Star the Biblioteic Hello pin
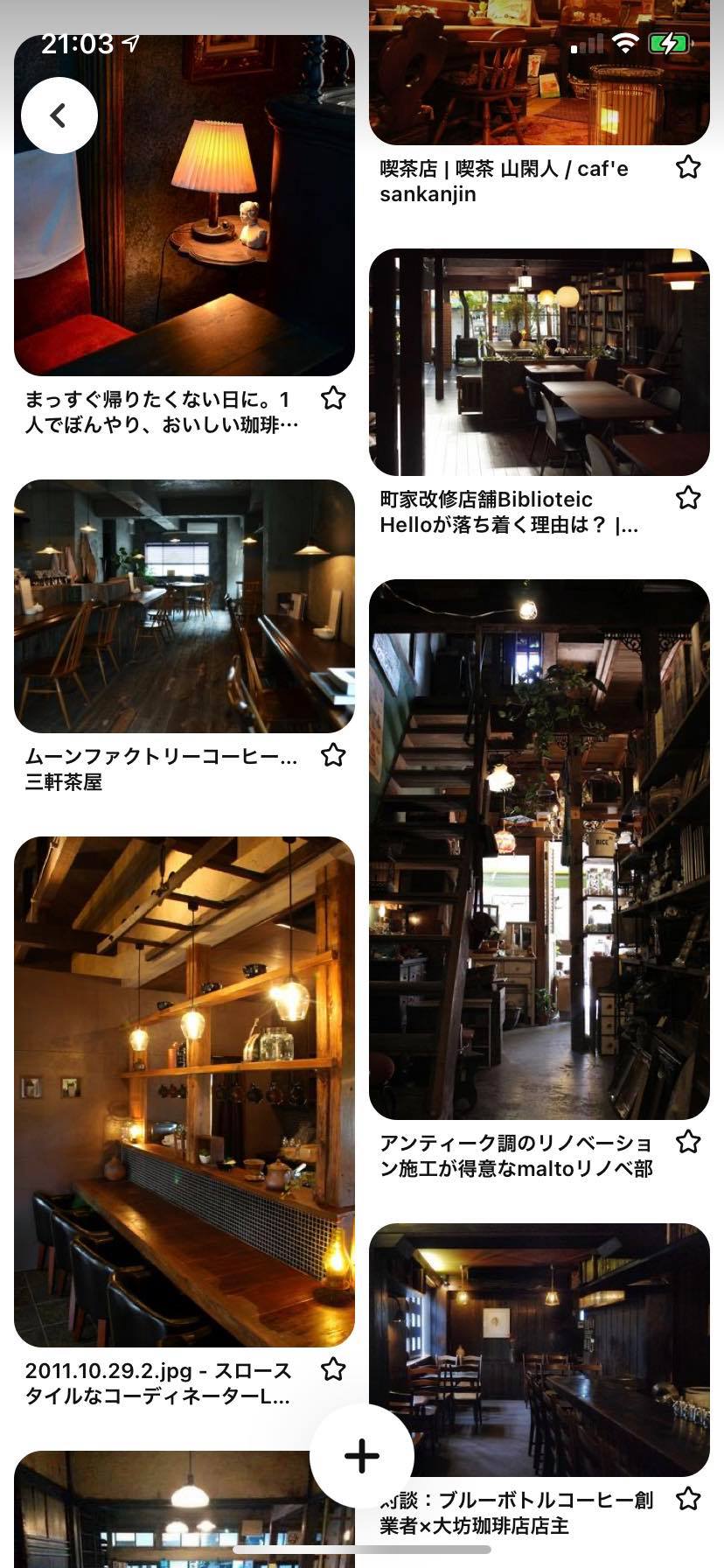724x1568 pixels. 688,498
